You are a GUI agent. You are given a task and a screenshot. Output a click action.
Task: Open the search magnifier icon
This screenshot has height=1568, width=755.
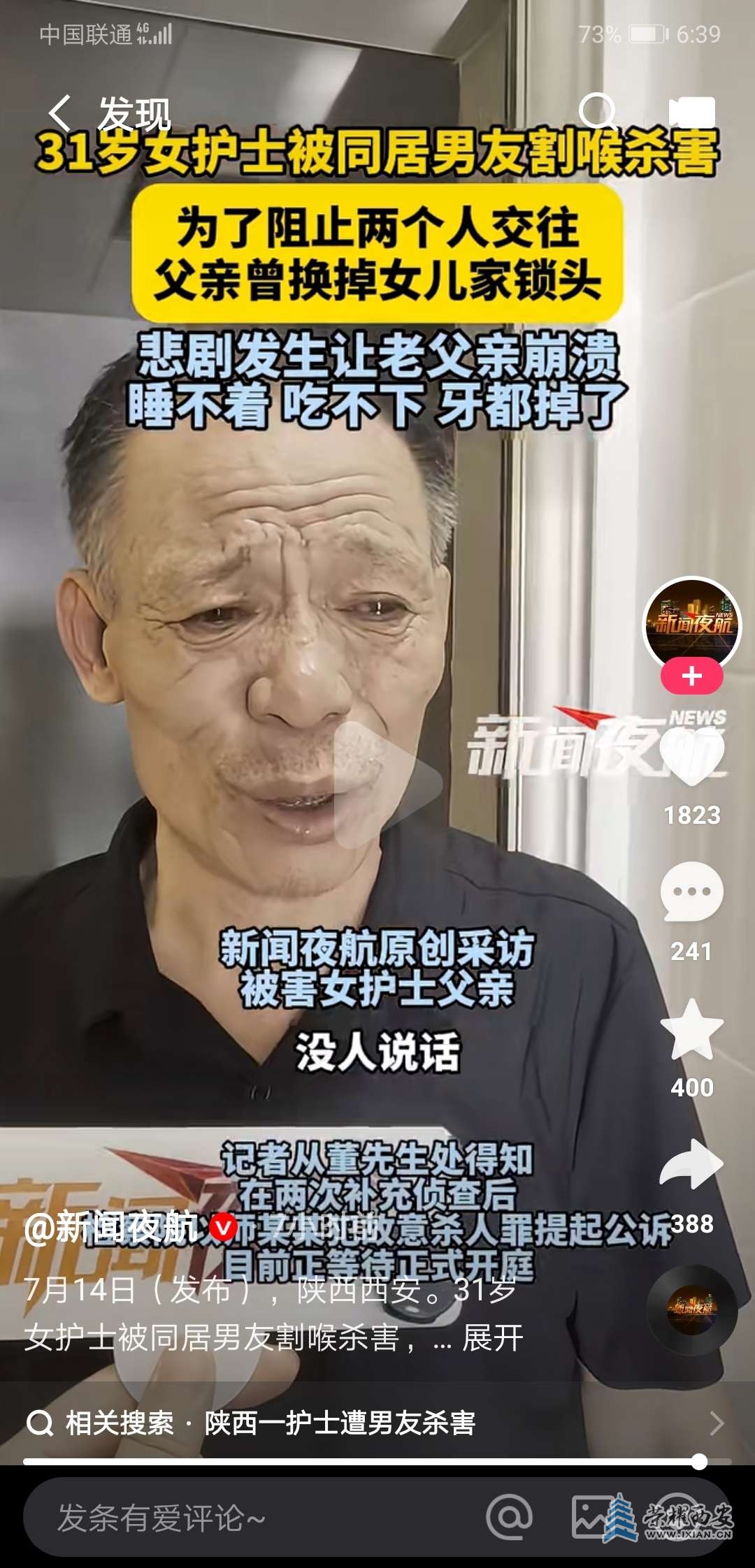pos(598,112)
